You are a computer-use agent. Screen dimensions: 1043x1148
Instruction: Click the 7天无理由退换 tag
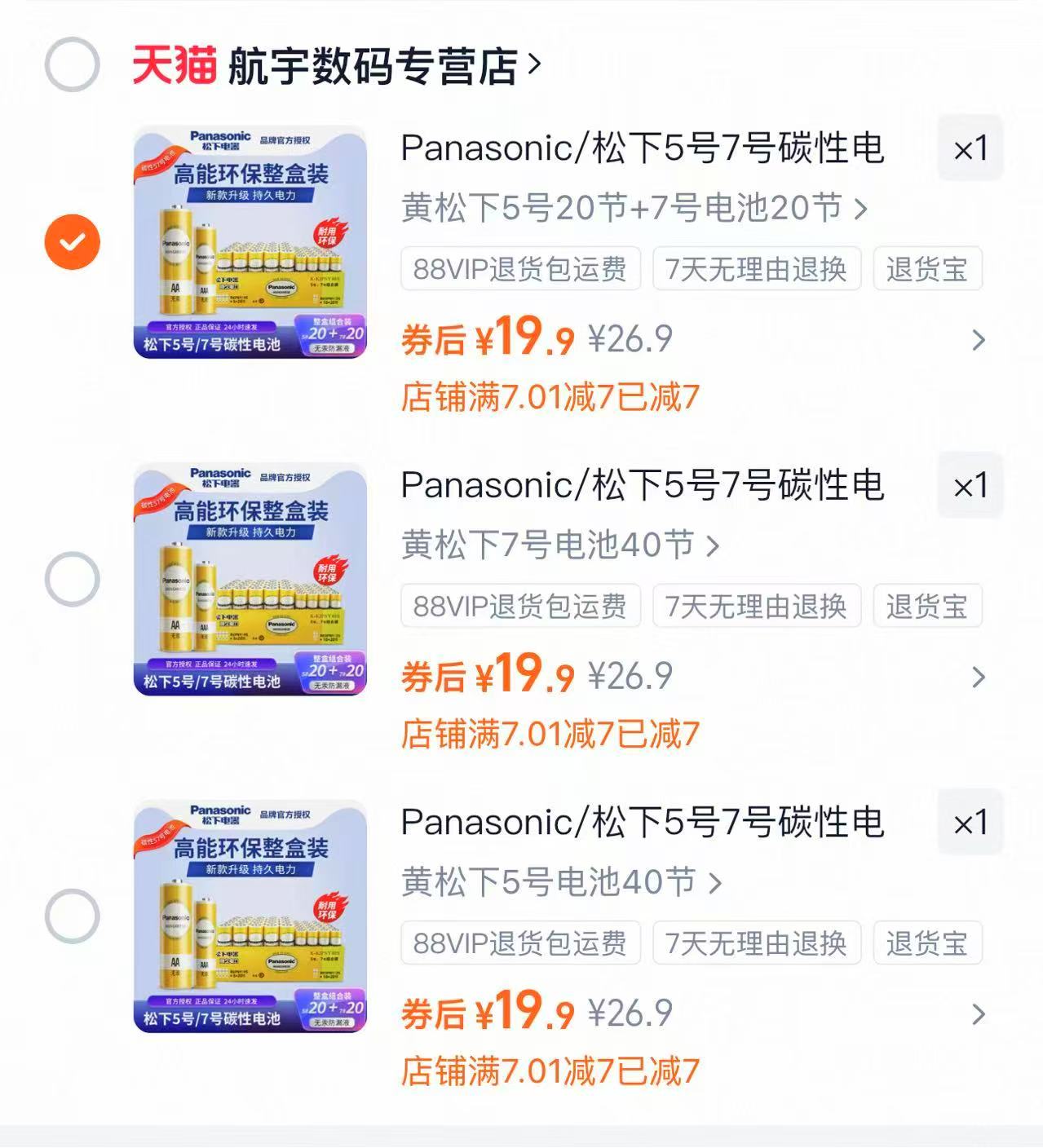coord(757,269)
